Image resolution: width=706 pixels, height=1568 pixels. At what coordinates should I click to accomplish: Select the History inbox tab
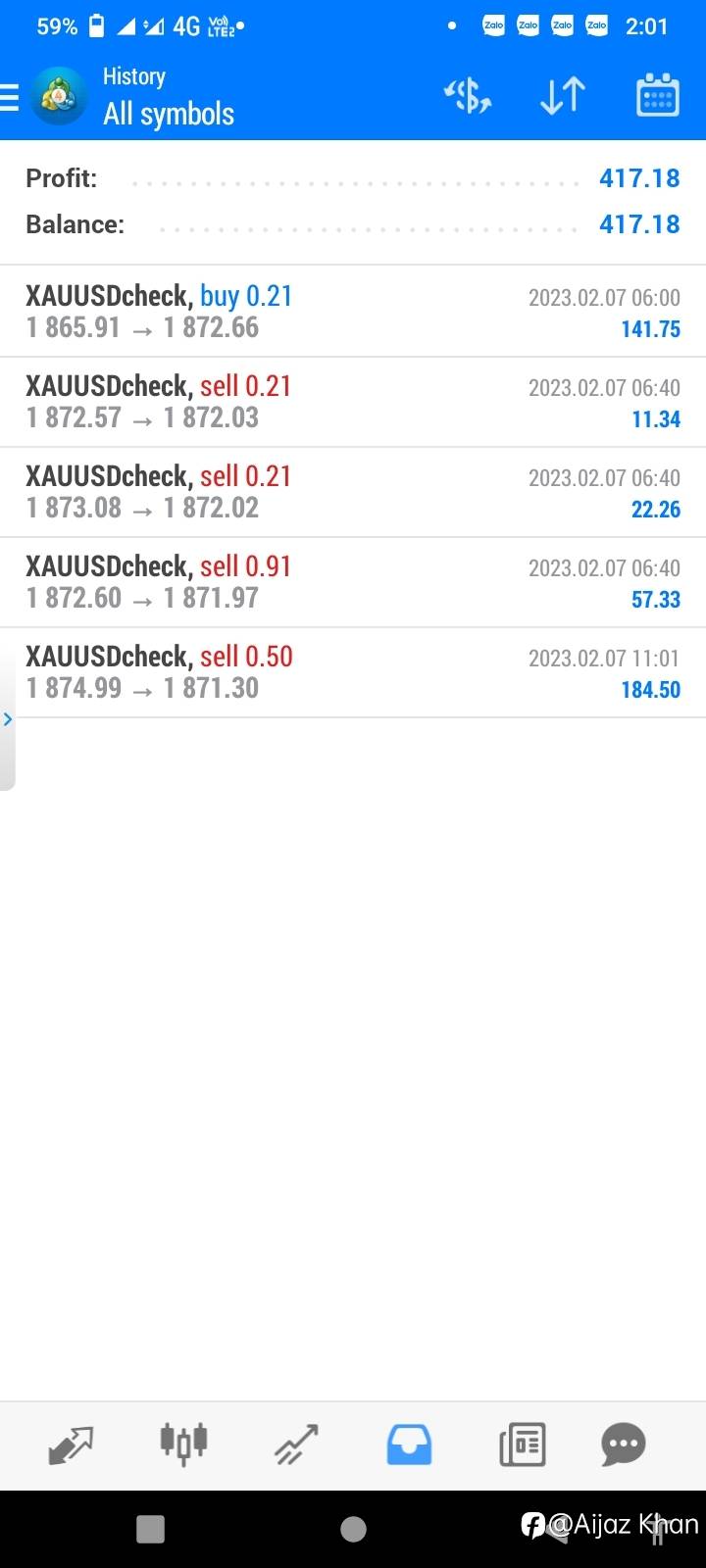pyautogui.click(x=409, y=1445)
